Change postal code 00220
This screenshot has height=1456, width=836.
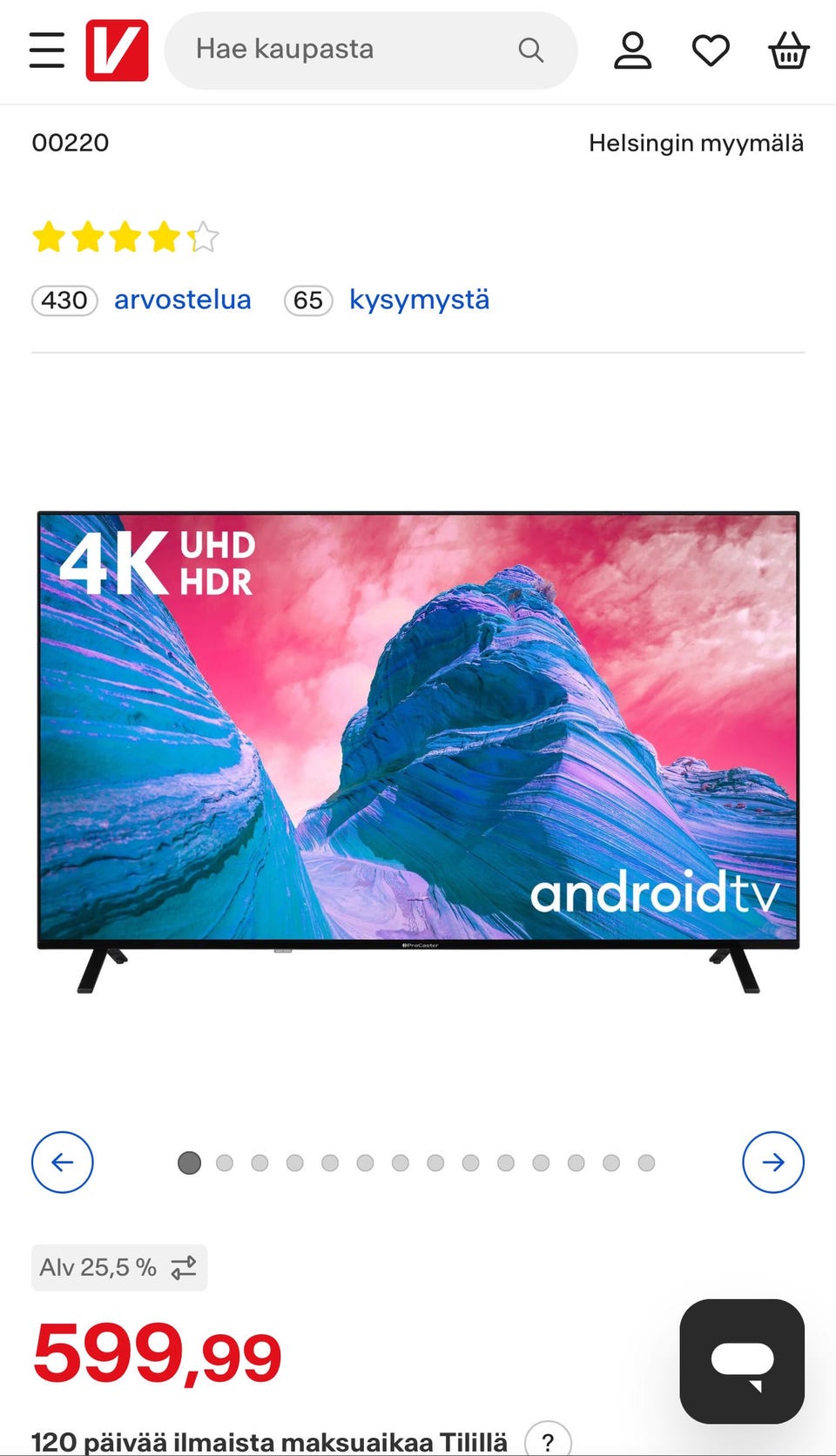pyautogui.click(x=71, y=143)
